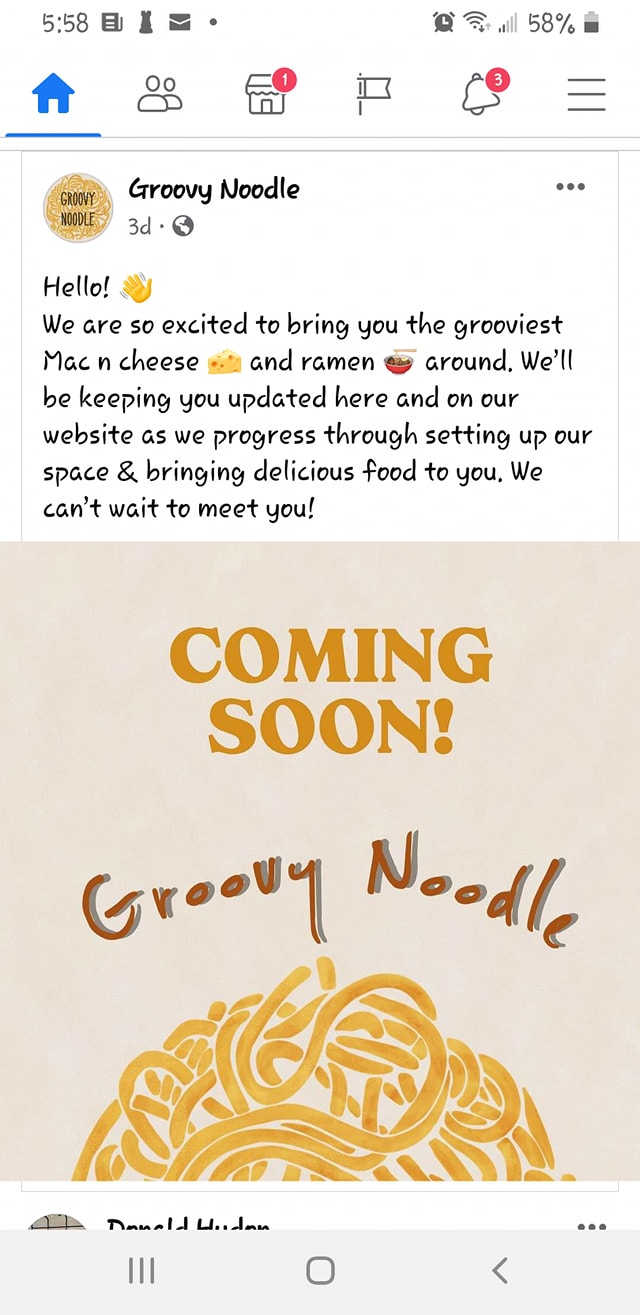640x1315 pixels.
Task: Open options menu on Groovy Noodle's post
Action: click(x=569, y=187)
